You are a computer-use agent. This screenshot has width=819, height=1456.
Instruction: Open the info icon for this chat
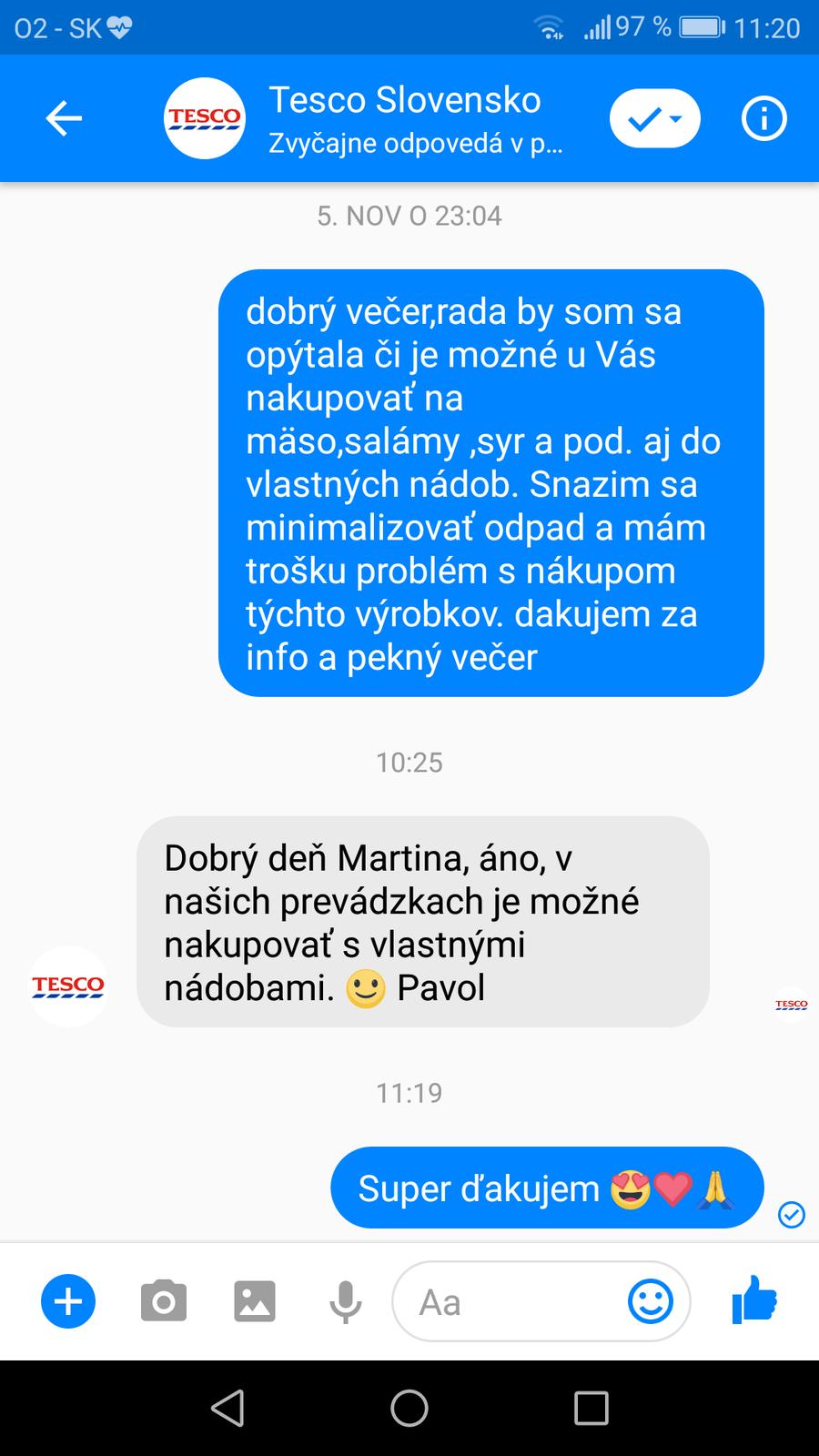point(763,118)
